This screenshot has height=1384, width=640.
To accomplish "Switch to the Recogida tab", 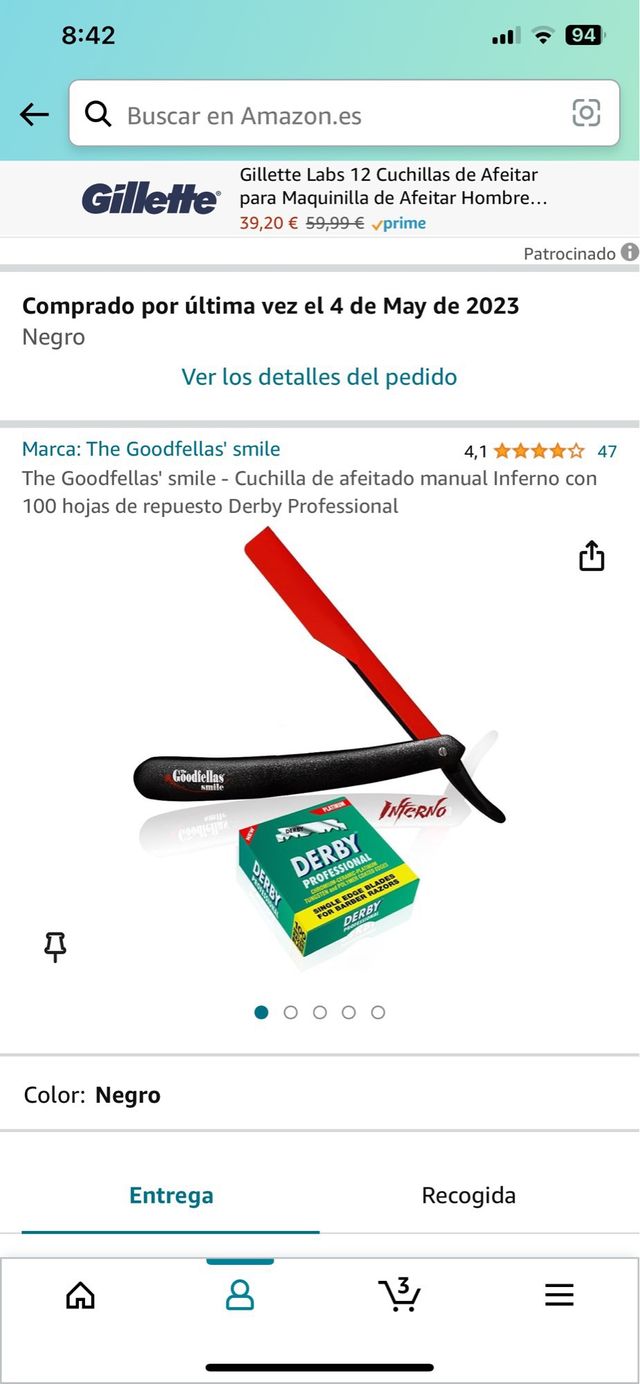I will pyautogui.click(x=468, y=1196).
